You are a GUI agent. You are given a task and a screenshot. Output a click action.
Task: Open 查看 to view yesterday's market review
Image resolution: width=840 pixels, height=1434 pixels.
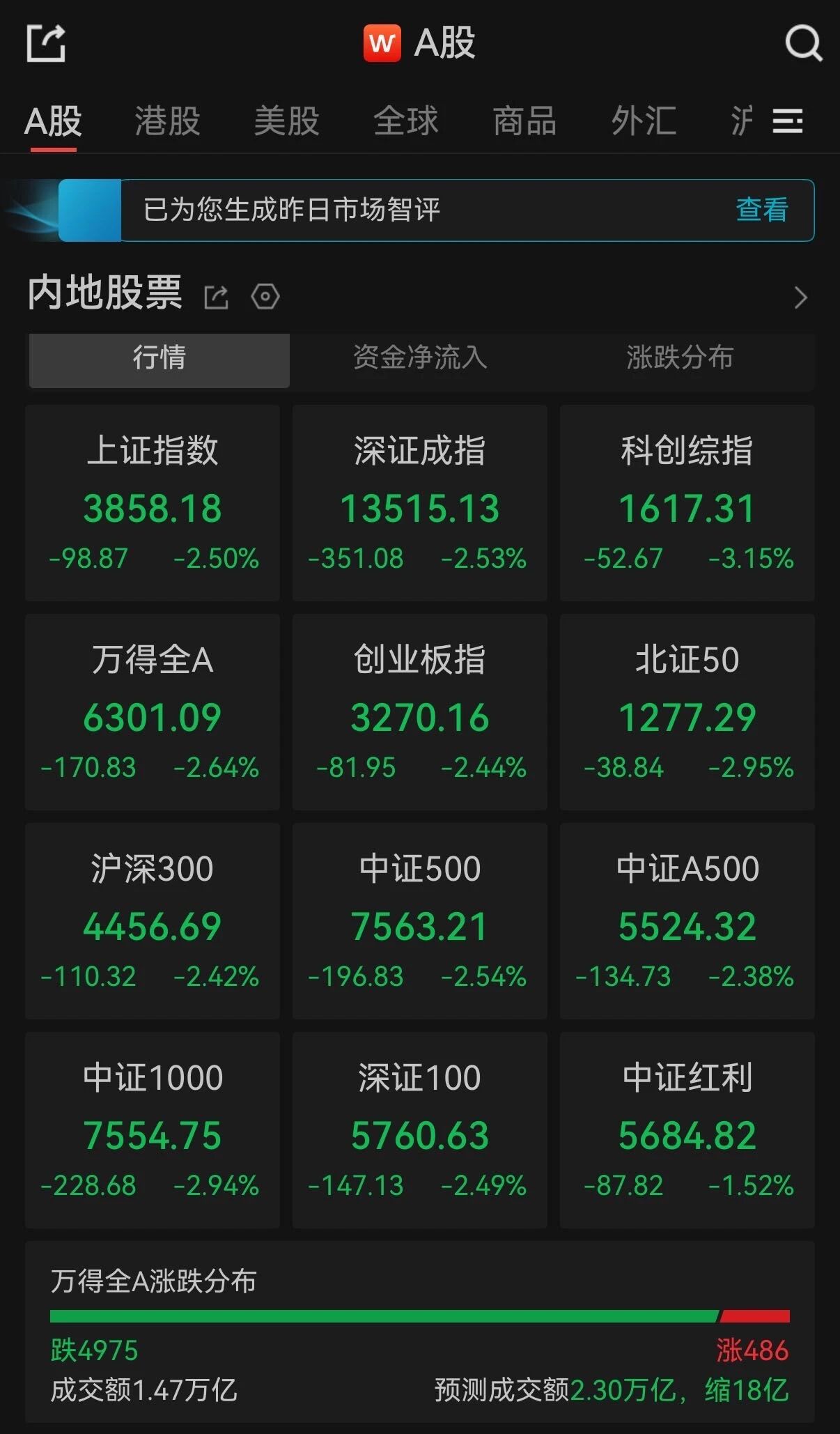tap(762, 211)
